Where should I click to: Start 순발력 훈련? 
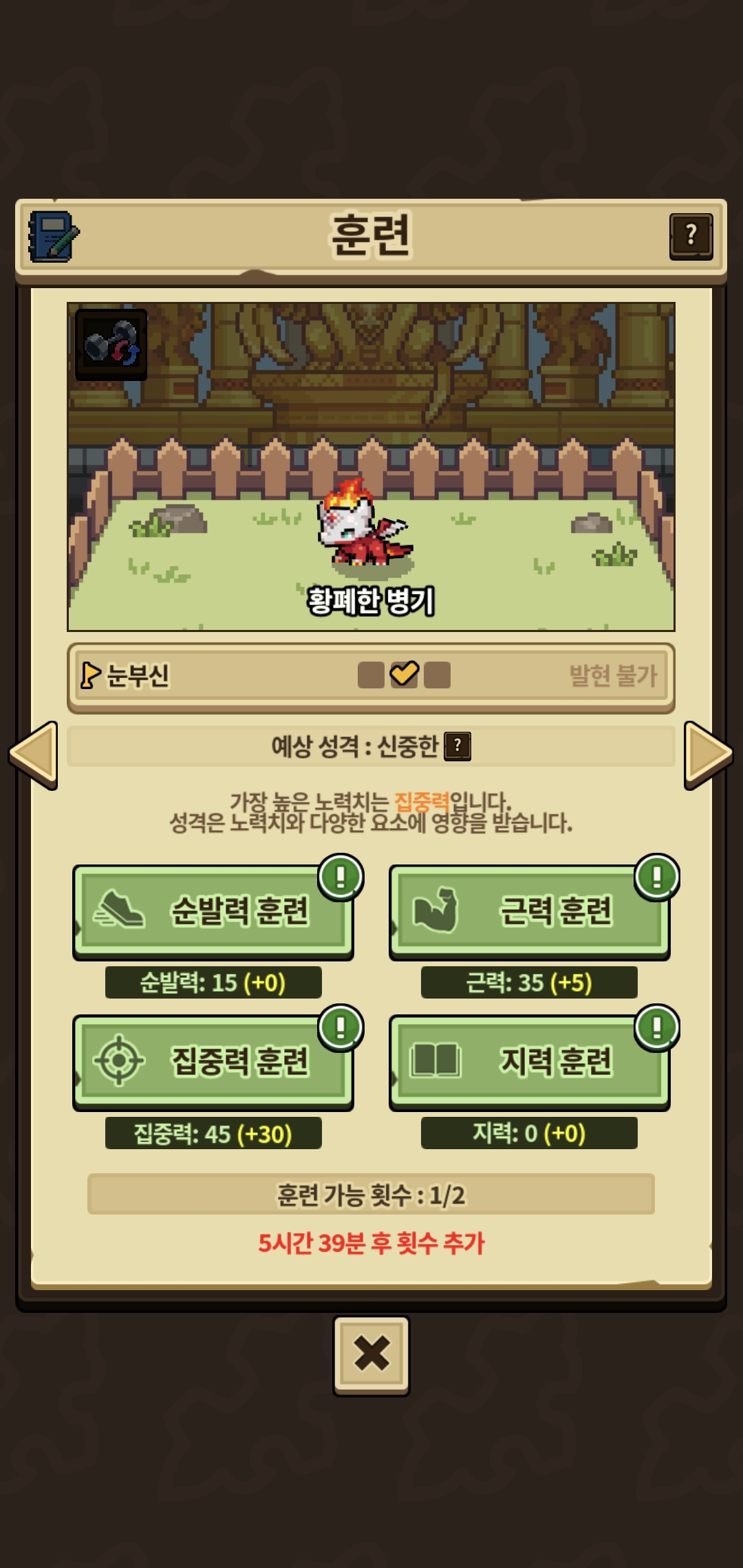[x=213, y=911]
